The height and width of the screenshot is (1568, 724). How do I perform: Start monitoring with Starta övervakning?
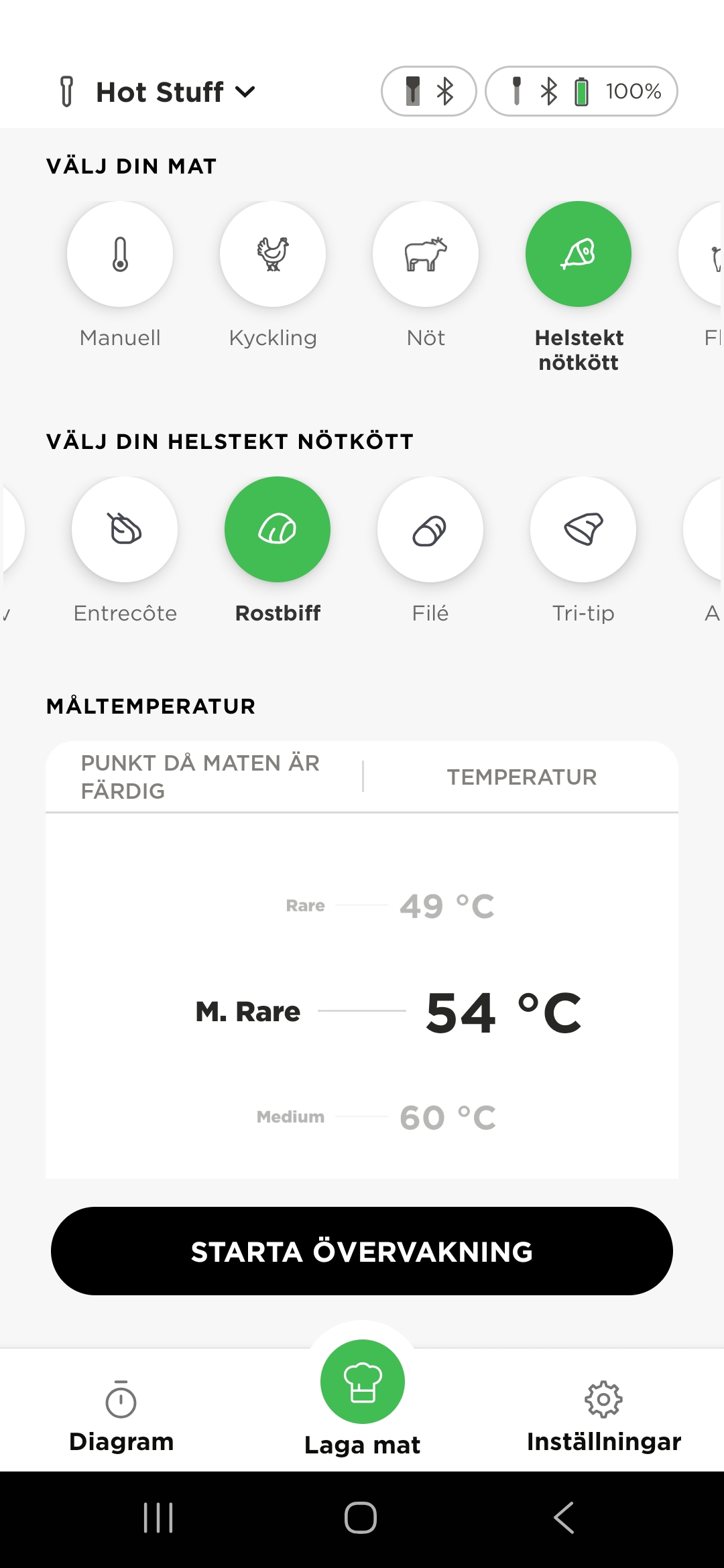[362, 1251]
